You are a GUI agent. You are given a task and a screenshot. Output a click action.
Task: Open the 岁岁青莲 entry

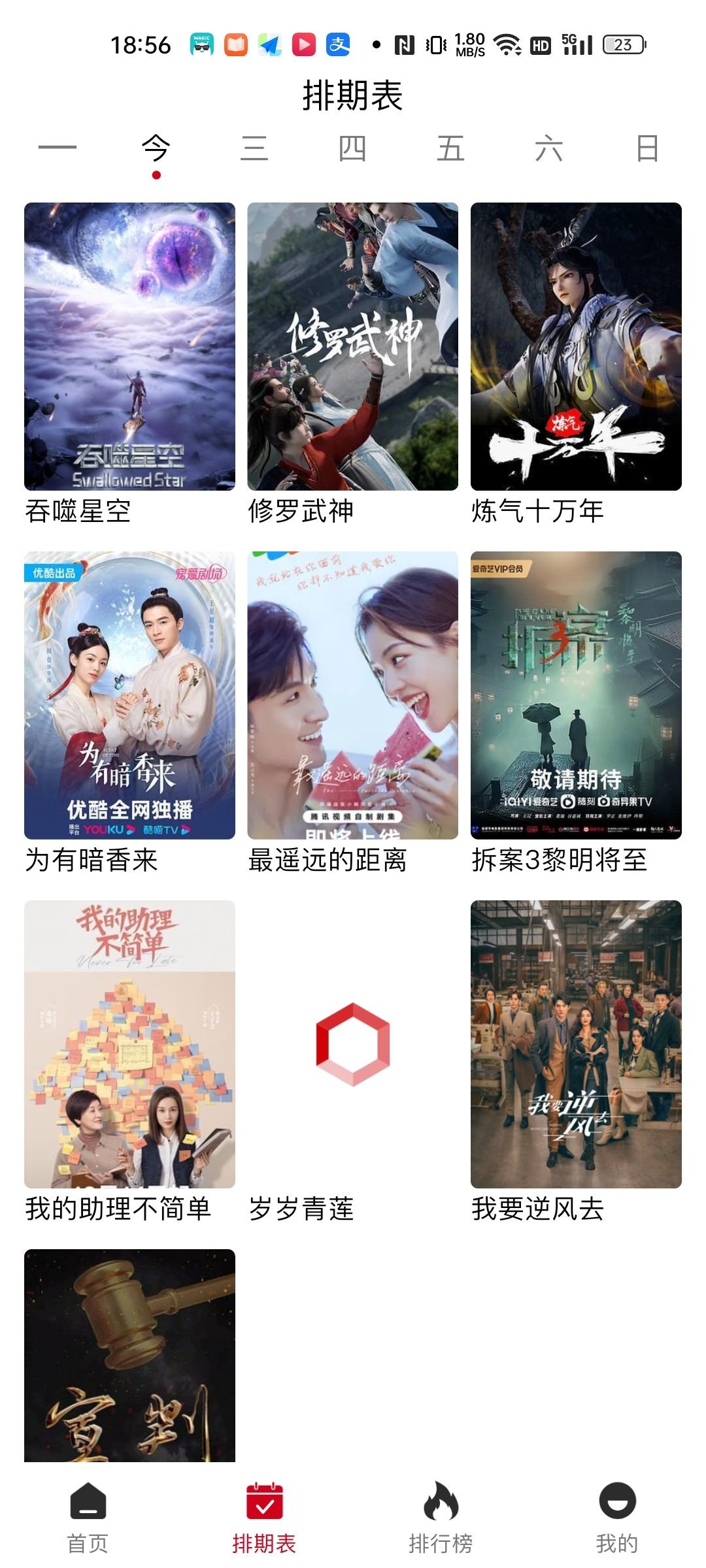[352, 1044]
